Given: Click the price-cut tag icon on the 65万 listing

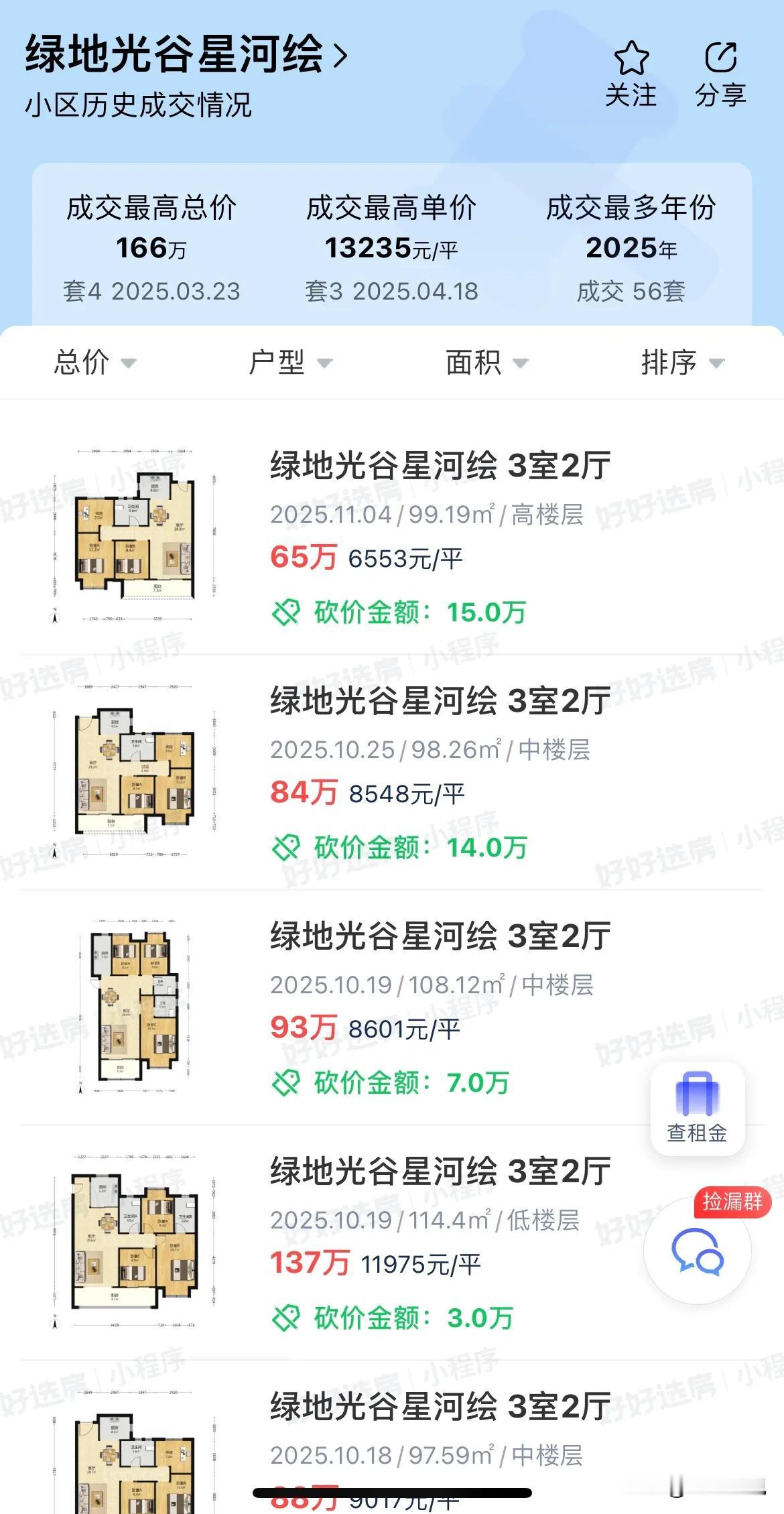Looking at the screenshot, I should point(288,611).
